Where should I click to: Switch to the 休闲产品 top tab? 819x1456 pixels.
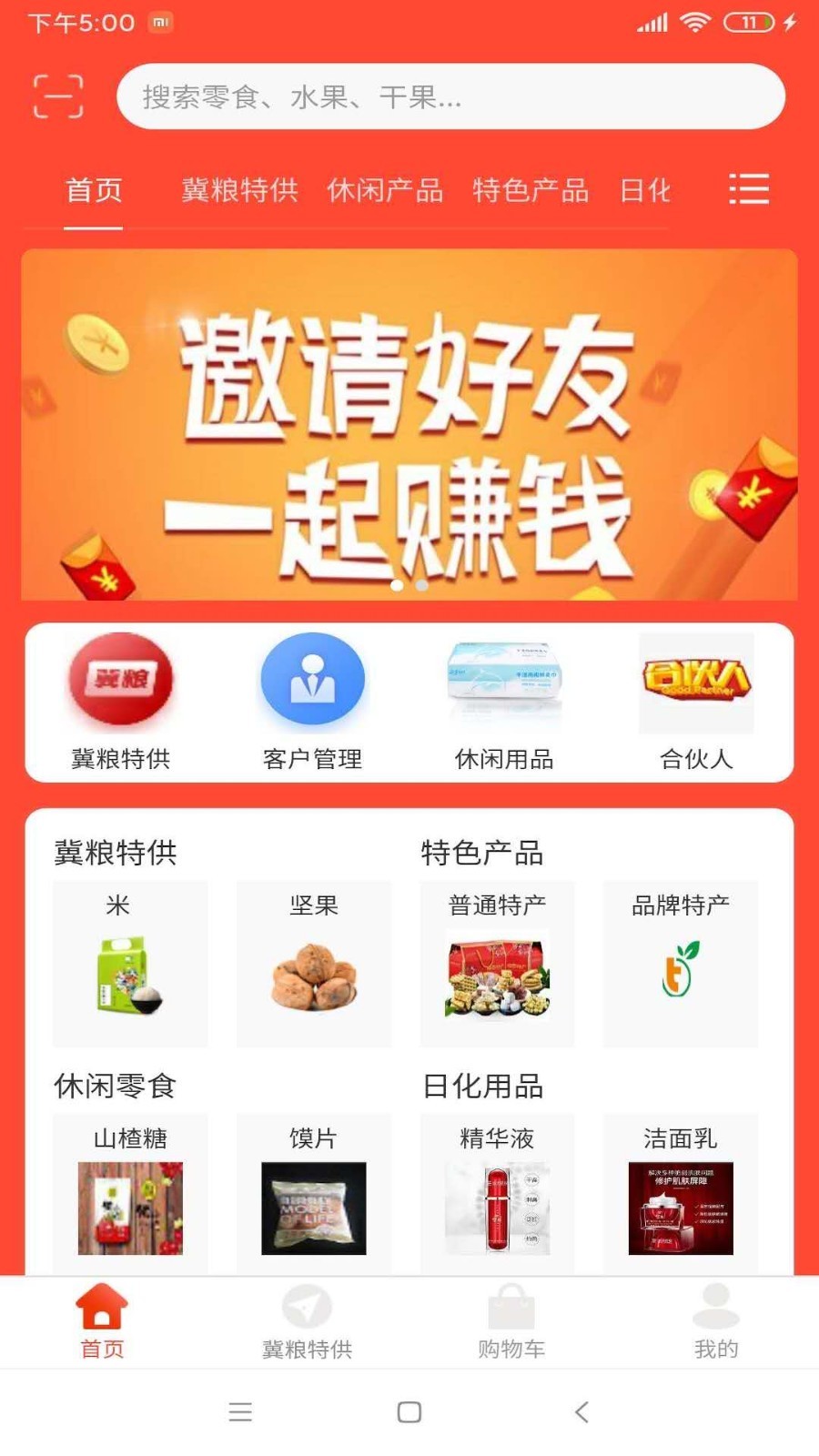point(385,190)
